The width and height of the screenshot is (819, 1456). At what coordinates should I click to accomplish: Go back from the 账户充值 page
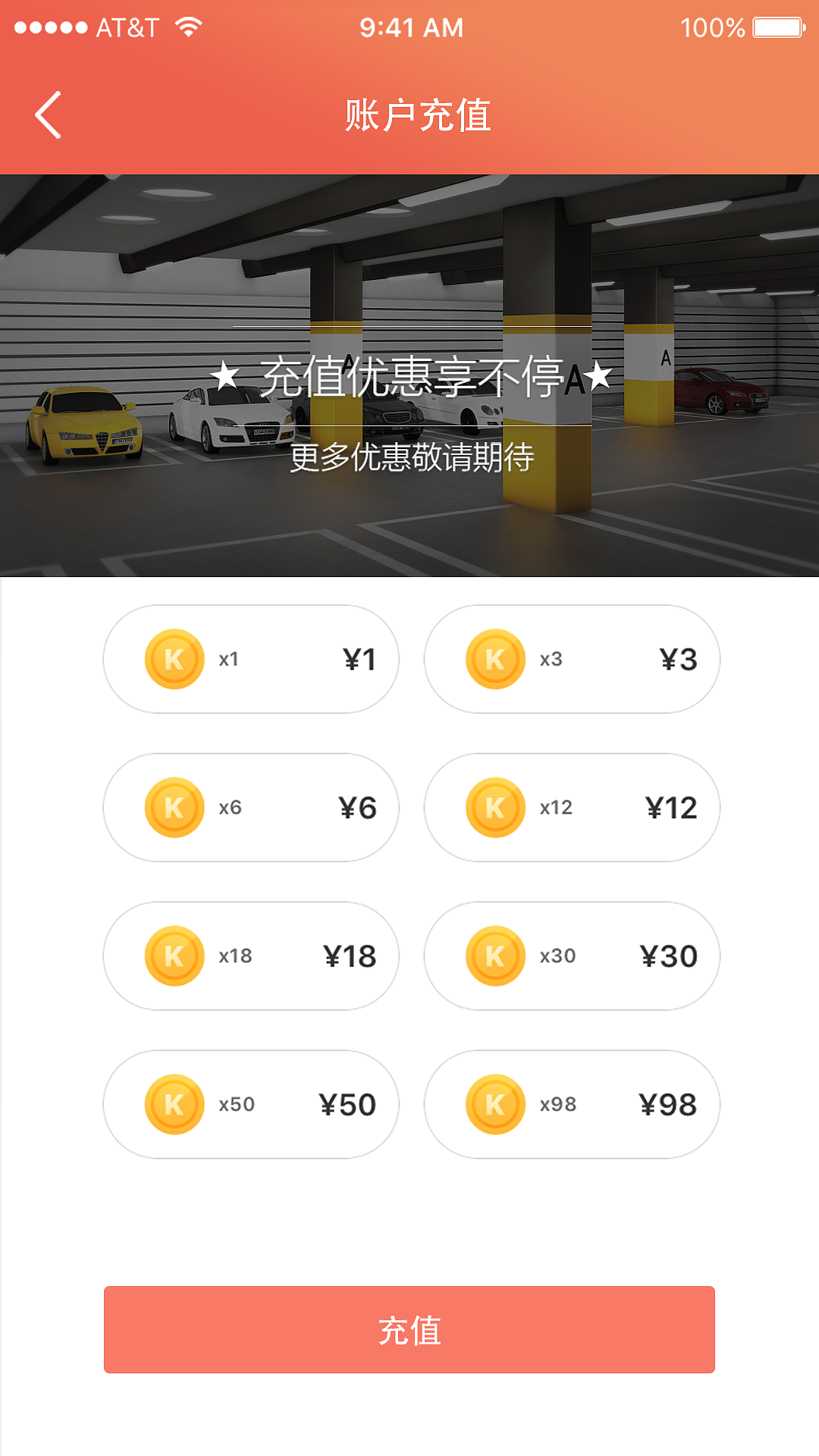(49, 115)
